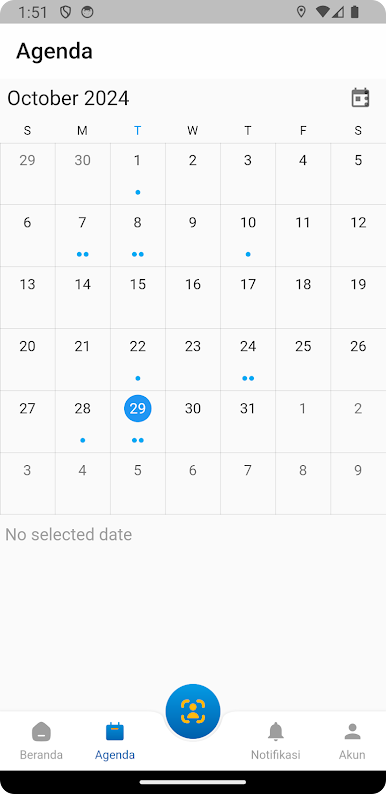Viewport: 386px width, 794px height.
Task: Choose October 8 in the calendar
Action: [138, 235]
